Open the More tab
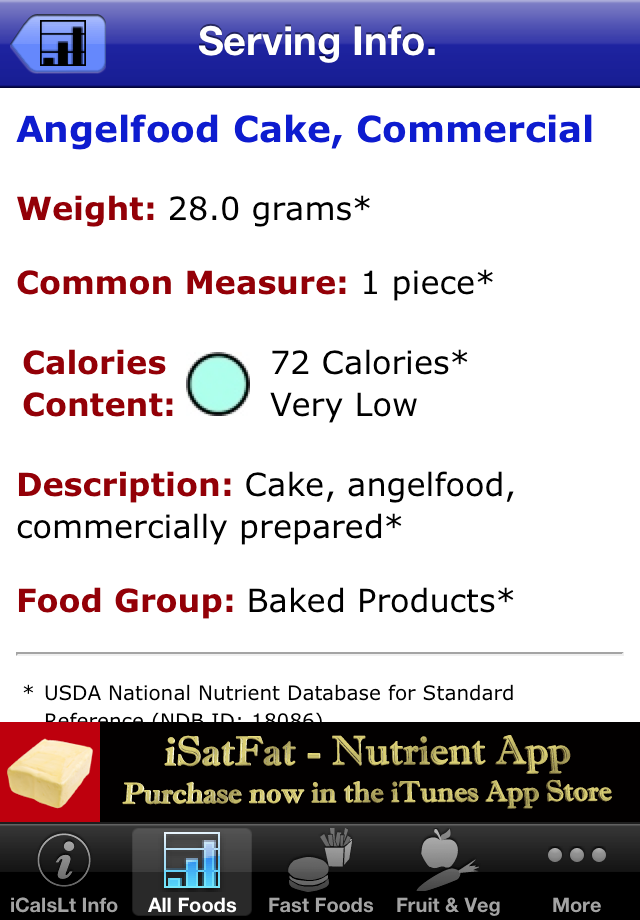The height and width of the screenshot is (920, 640). click(x=576, y=873)
